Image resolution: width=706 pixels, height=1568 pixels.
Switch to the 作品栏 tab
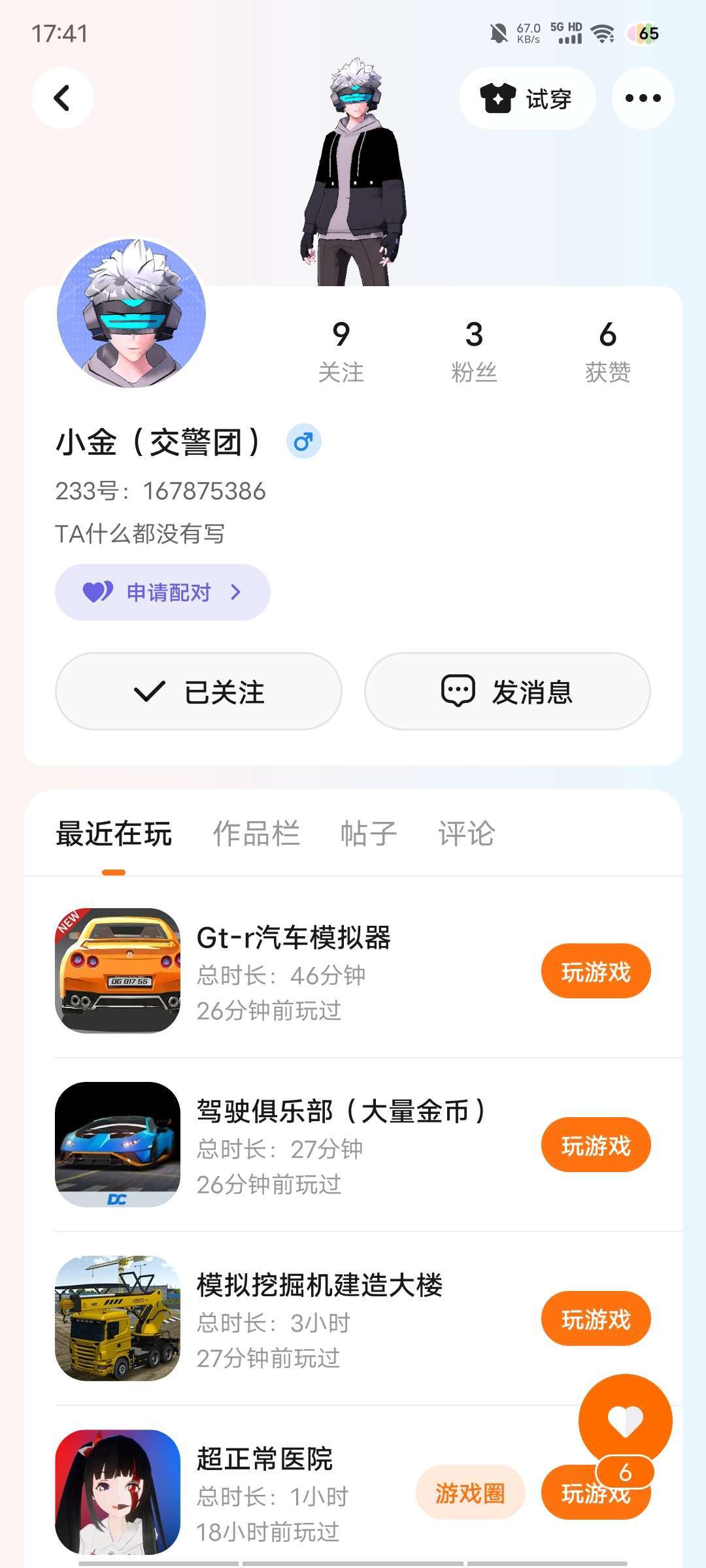[x=256, y=834]
